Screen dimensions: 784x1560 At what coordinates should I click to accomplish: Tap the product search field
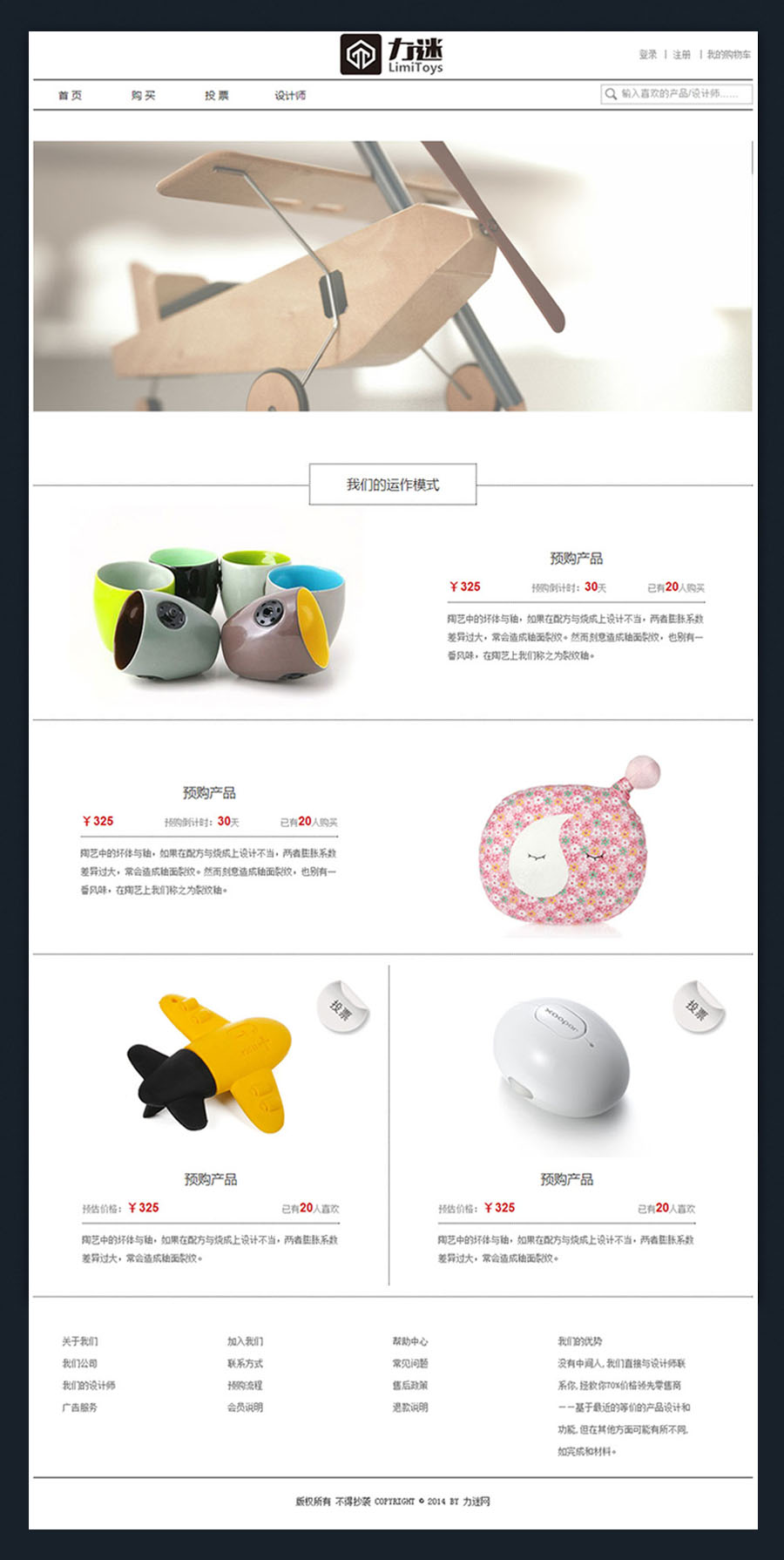(679, 94)
